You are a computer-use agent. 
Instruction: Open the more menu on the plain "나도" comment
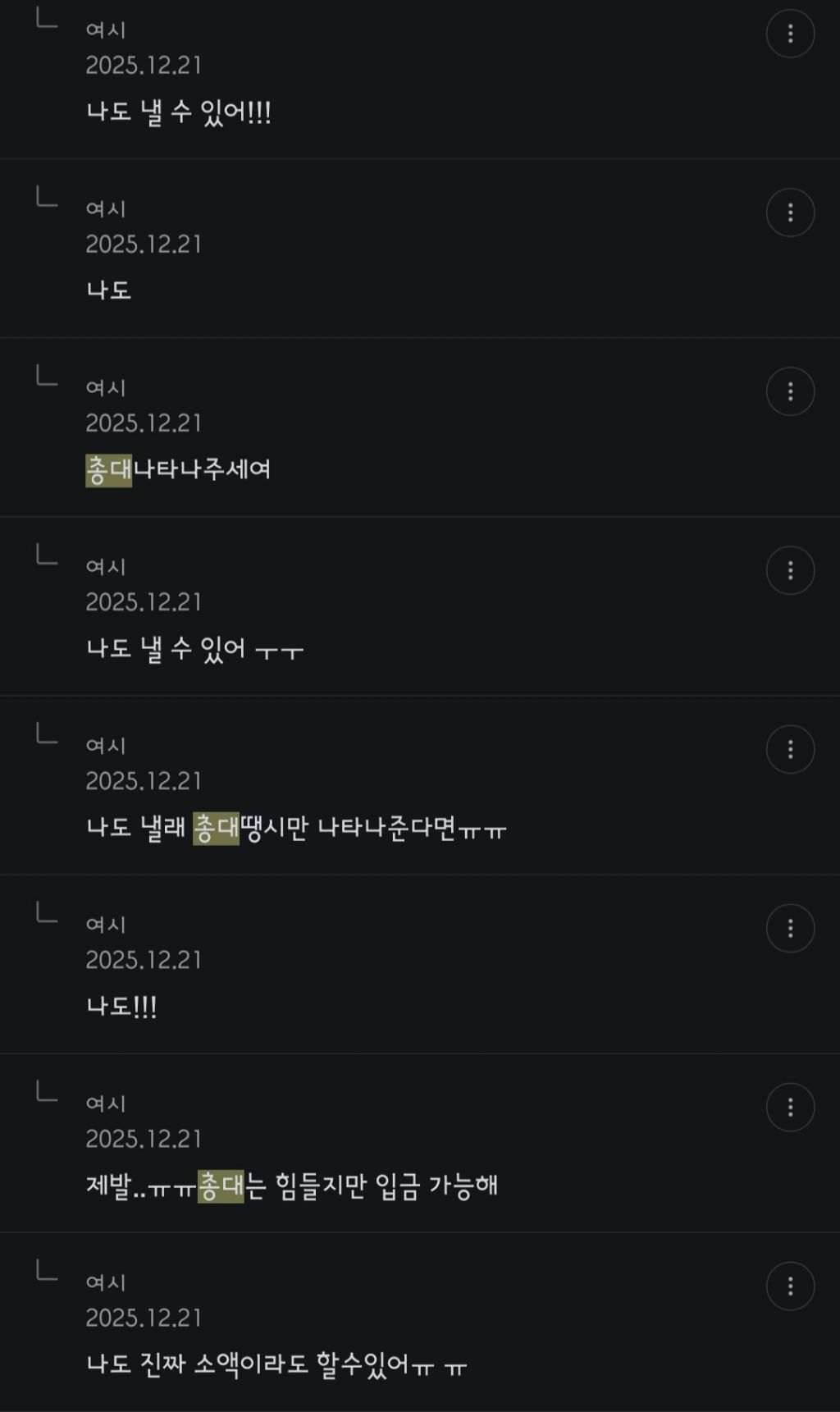(x=790, y=212)
